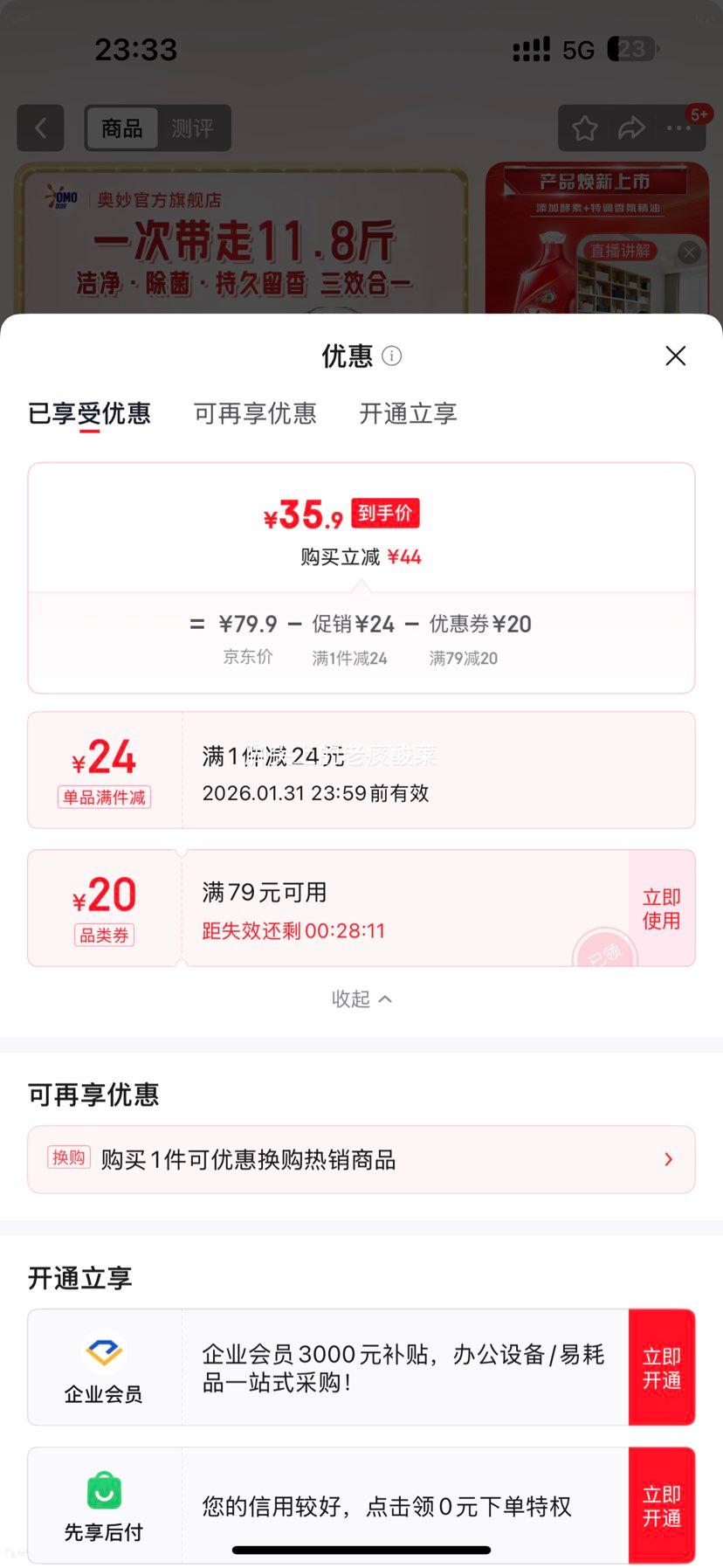Image resolution: width=723 pixels, height=1568 pixels.
Task: Tap the info icon beside 优惠 title
Action: coord(392,356)
